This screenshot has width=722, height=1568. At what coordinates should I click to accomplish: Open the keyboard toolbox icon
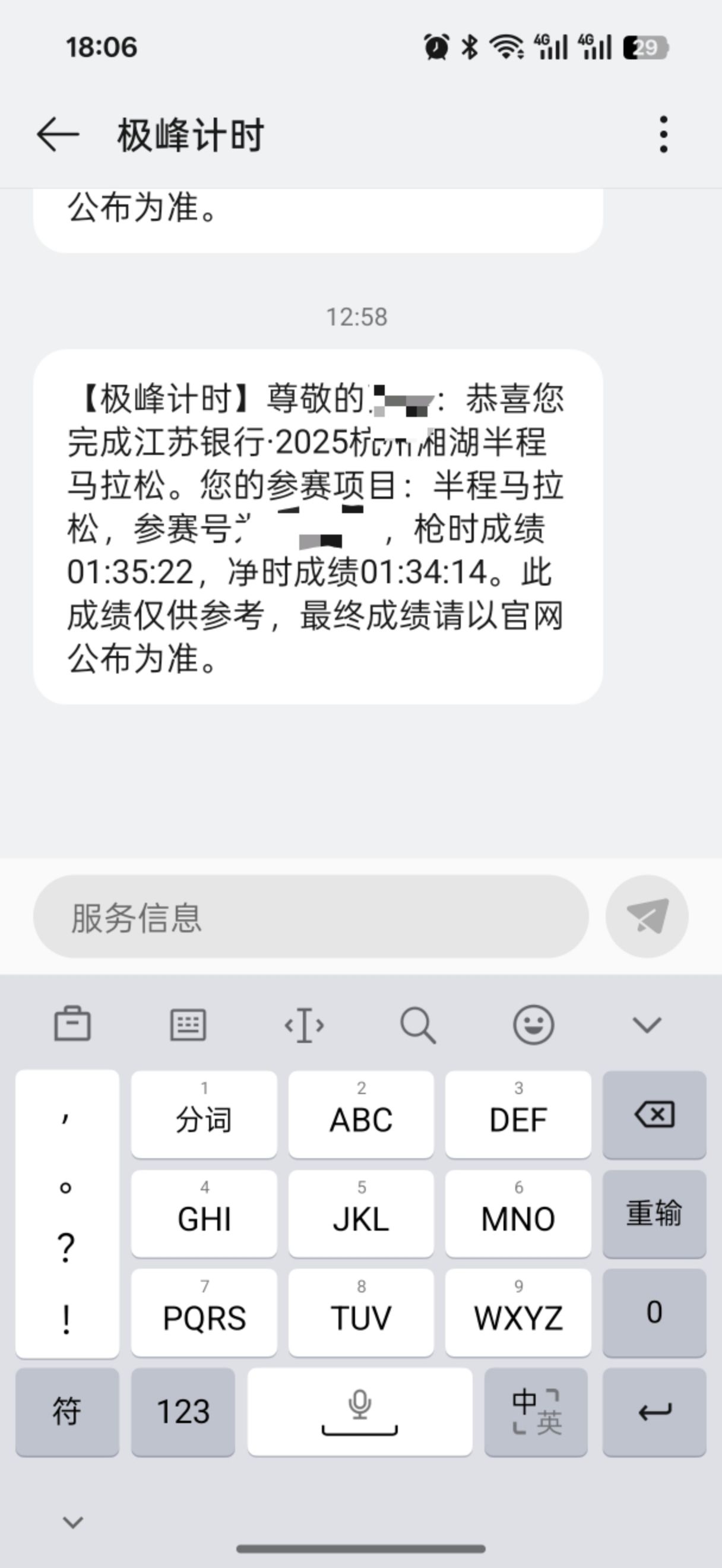point(72,1025)
